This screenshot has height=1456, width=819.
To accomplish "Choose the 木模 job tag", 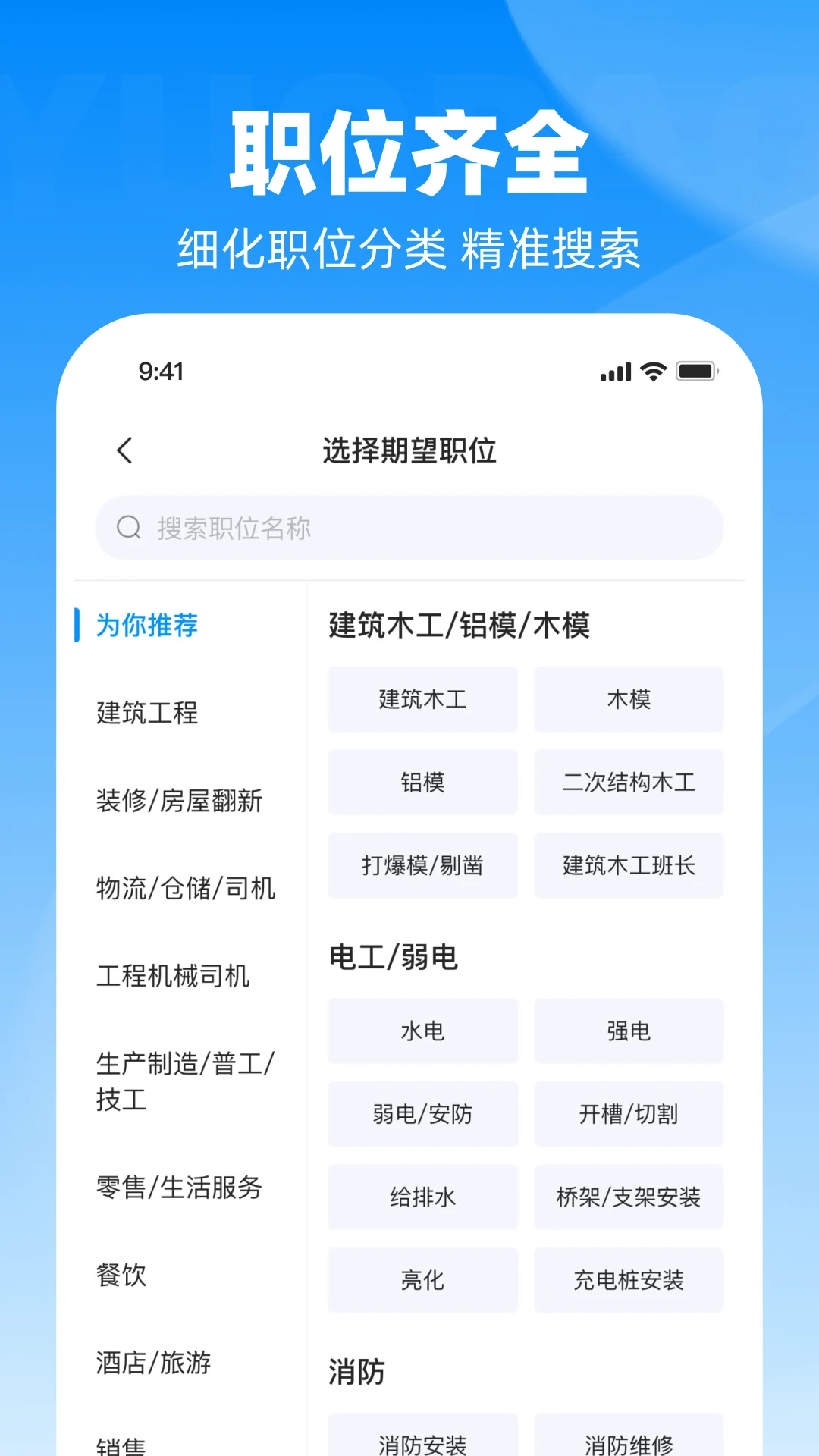I will coord(629,699).
